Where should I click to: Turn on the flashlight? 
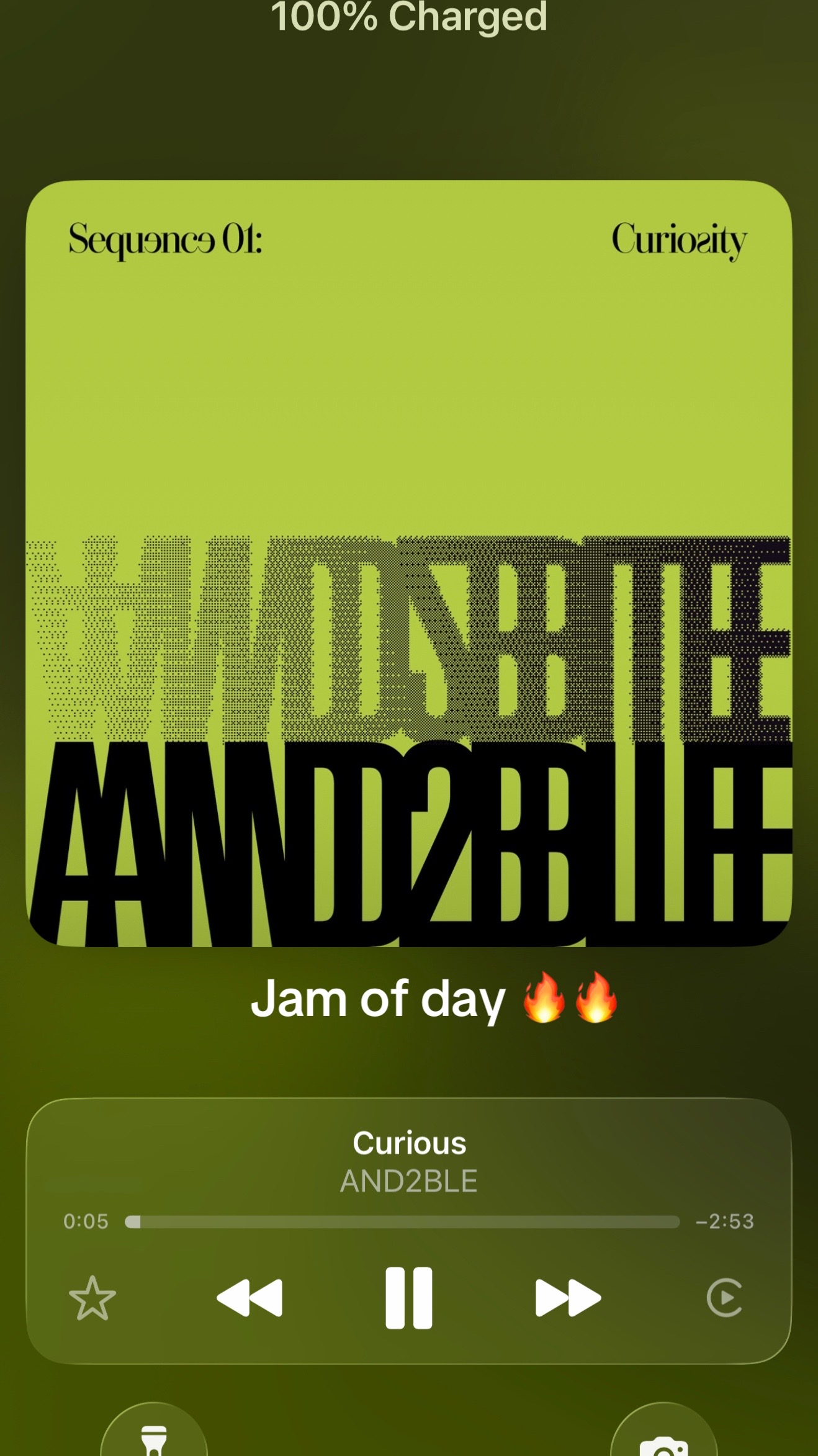pos(154,1430)
